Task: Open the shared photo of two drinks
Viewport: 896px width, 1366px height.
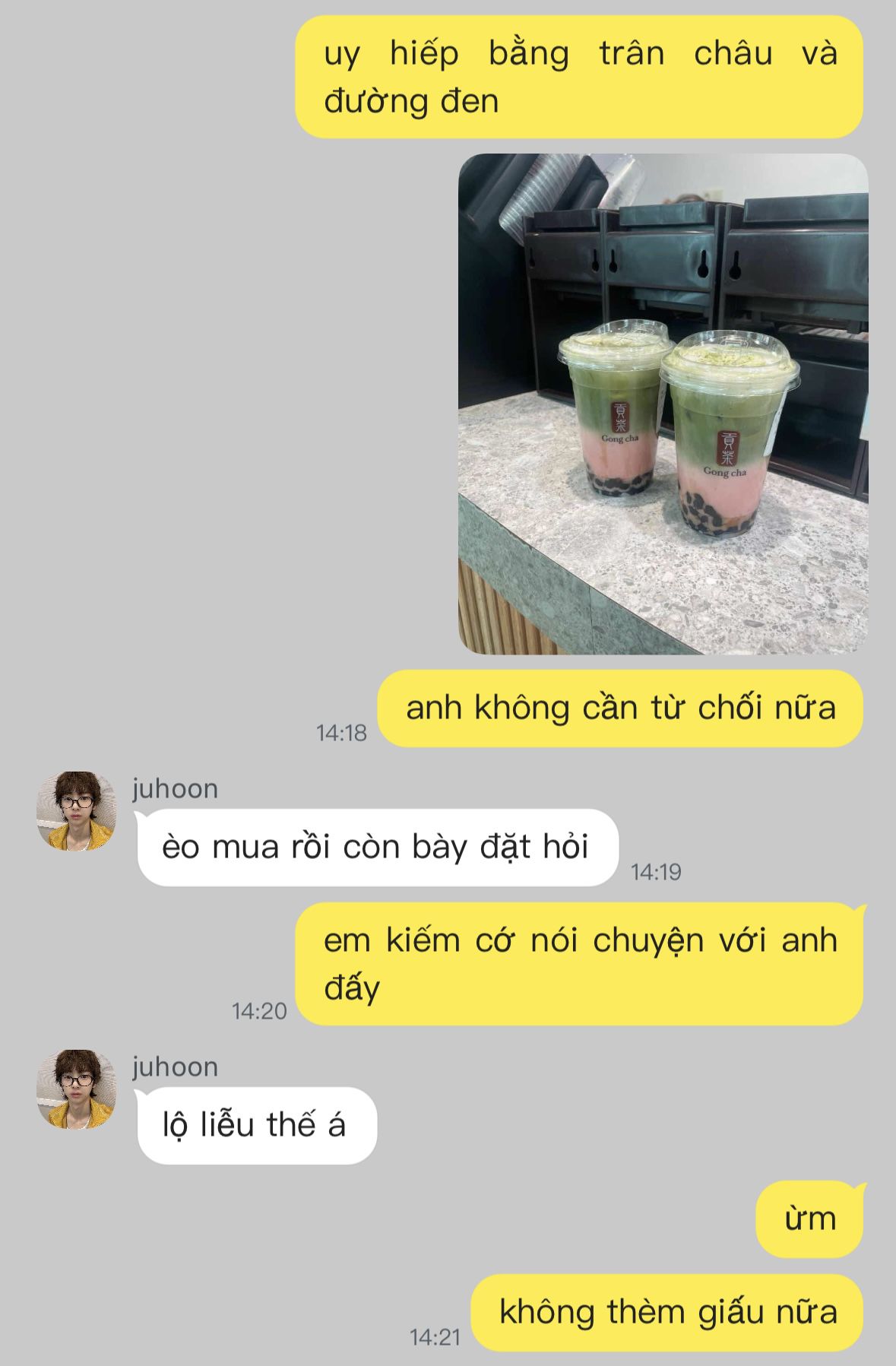Action: (663, 404)
